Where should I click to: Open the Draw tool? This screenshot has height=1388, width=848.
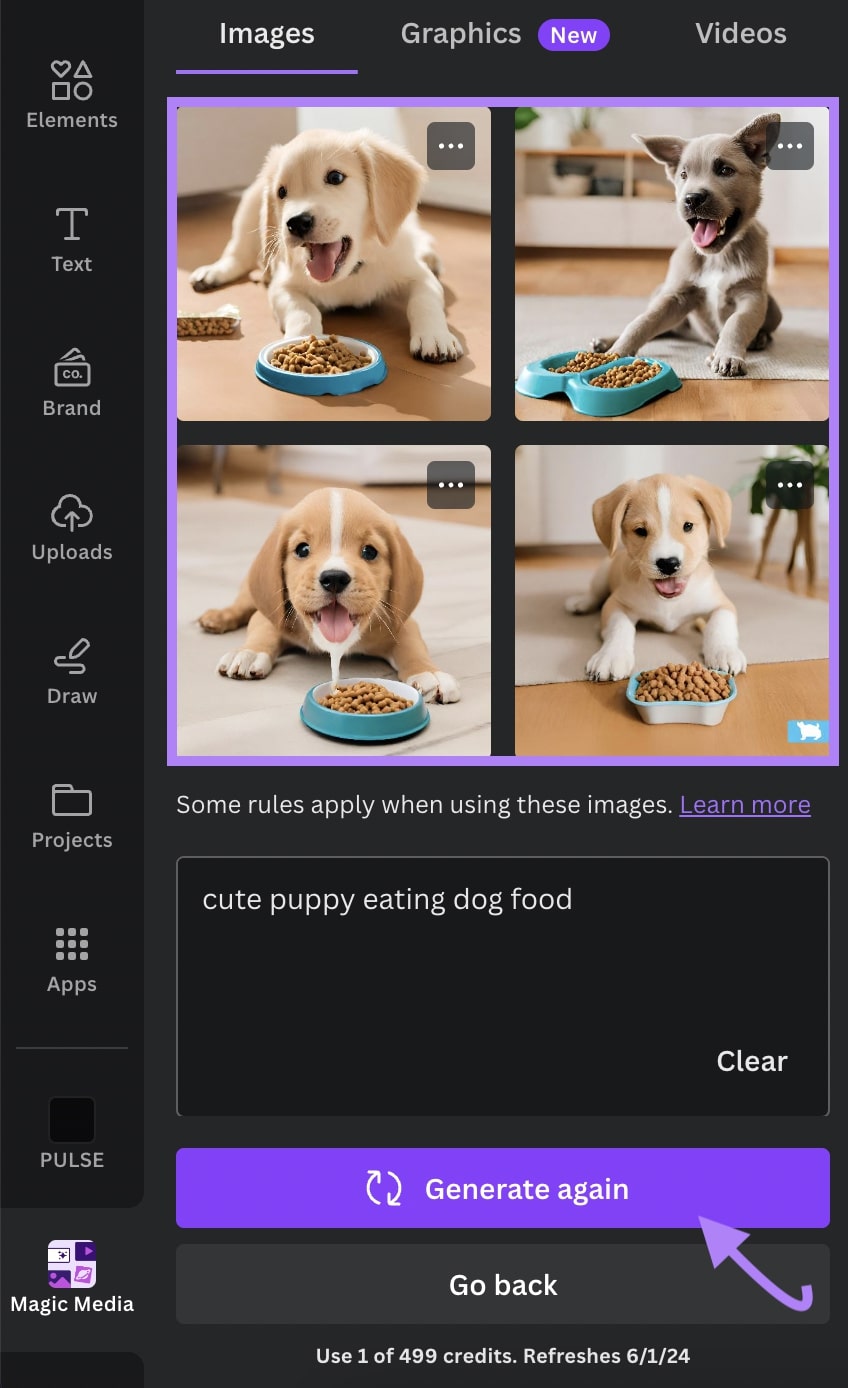pyautogui.click(x=72, y=672)
